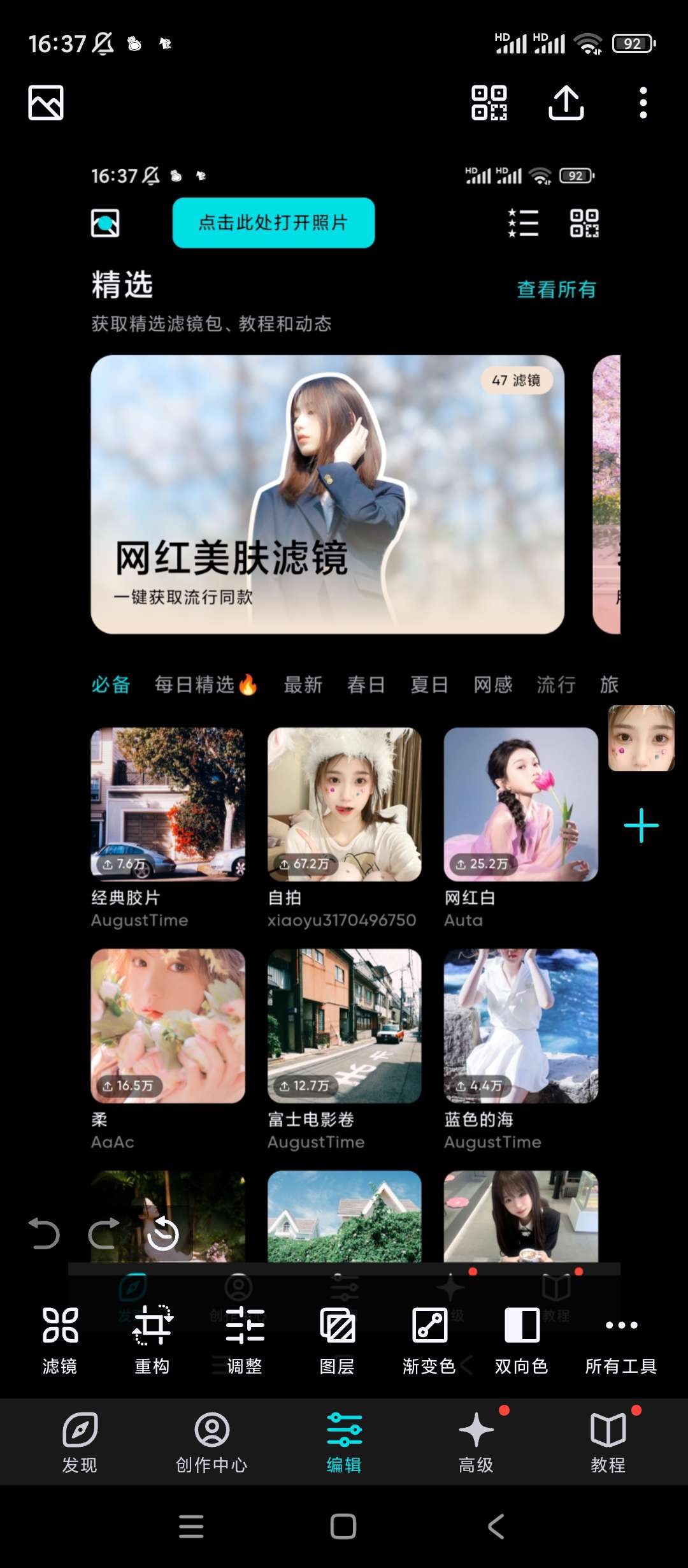Switch to the 发现 tab
Screen dimensions: 688x1568
[x=80, y=1442]
